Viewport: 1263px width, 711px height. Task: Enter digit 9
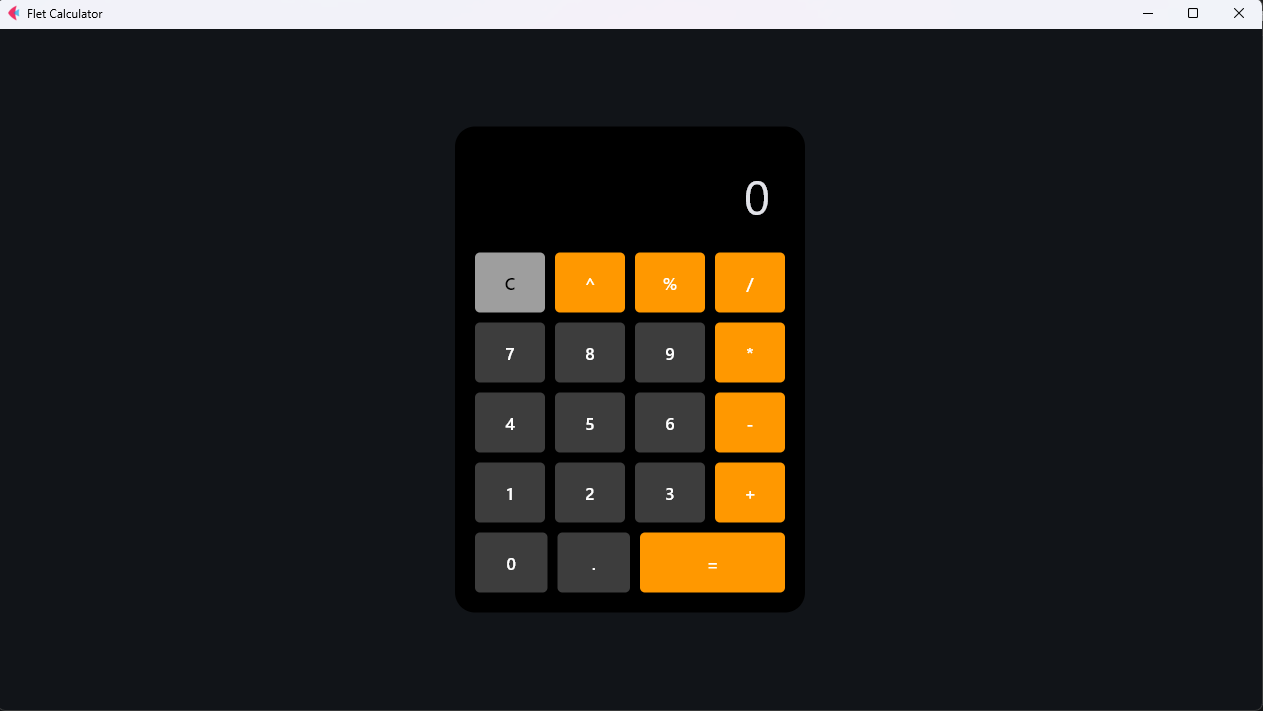click(670, 353)
